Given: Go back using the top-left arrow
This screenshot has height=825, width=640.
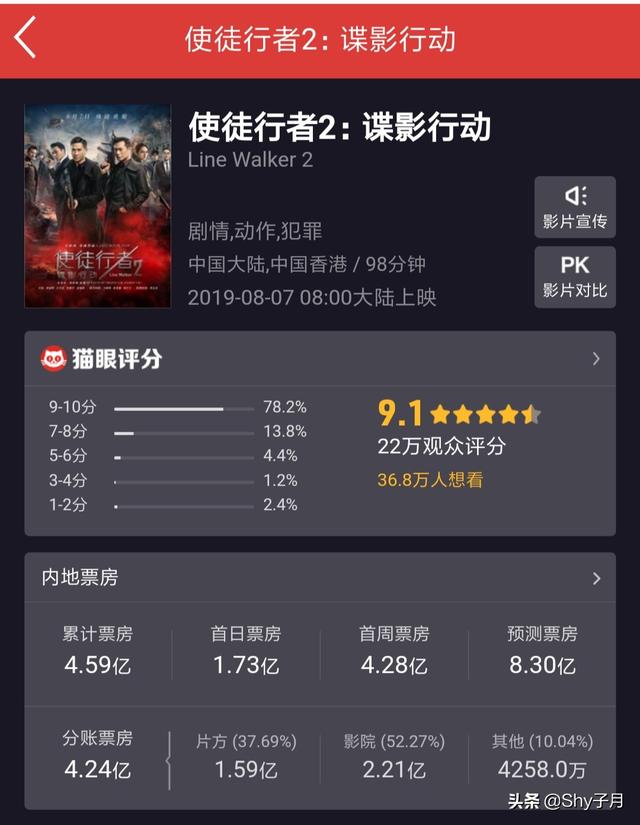Looking at the screenshot, I should [x=26, y=39].
